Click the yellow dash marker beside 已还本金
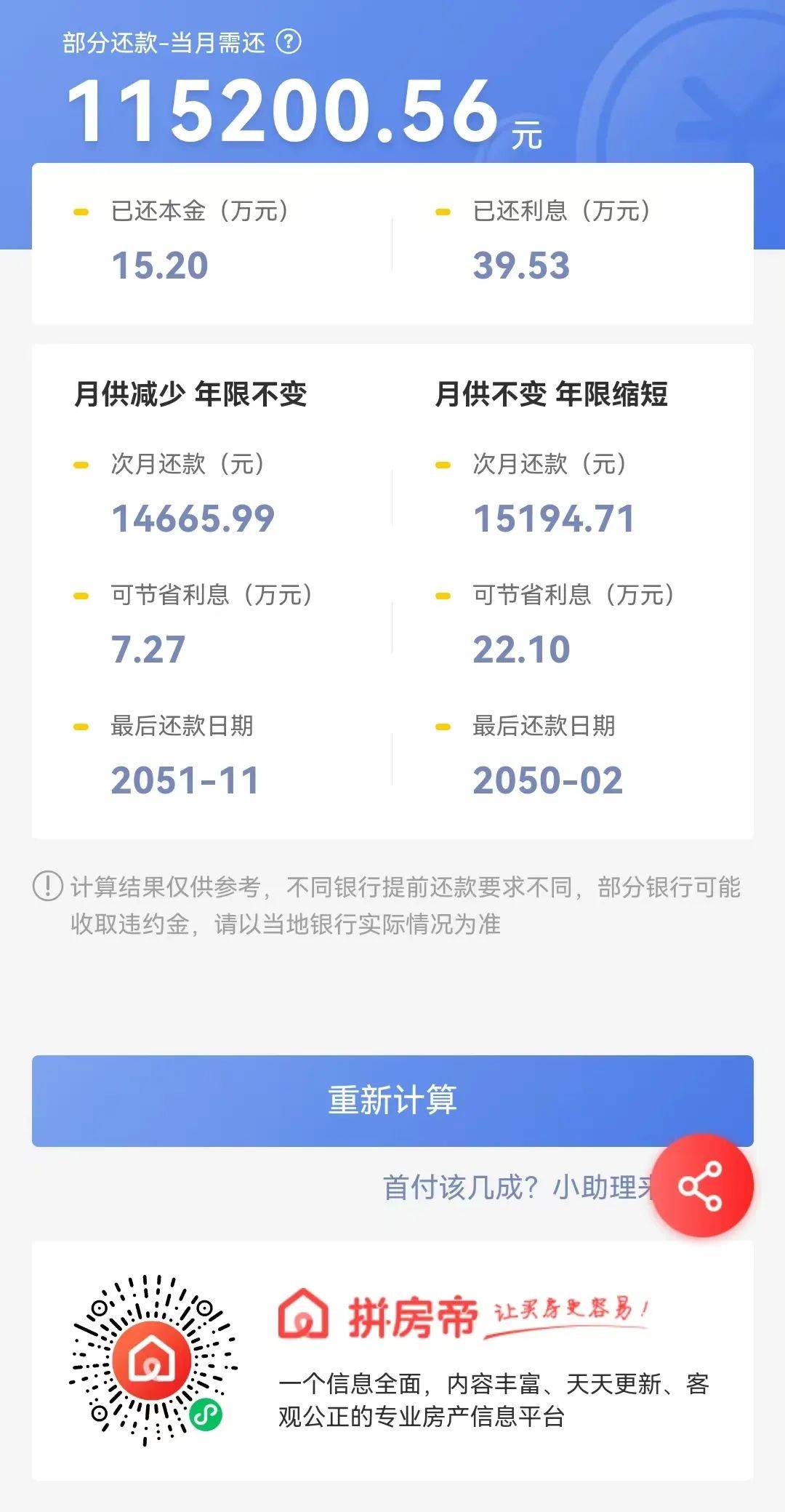Screen dimensions: 785x1512 pyautogui.click(x=81, y=212)
